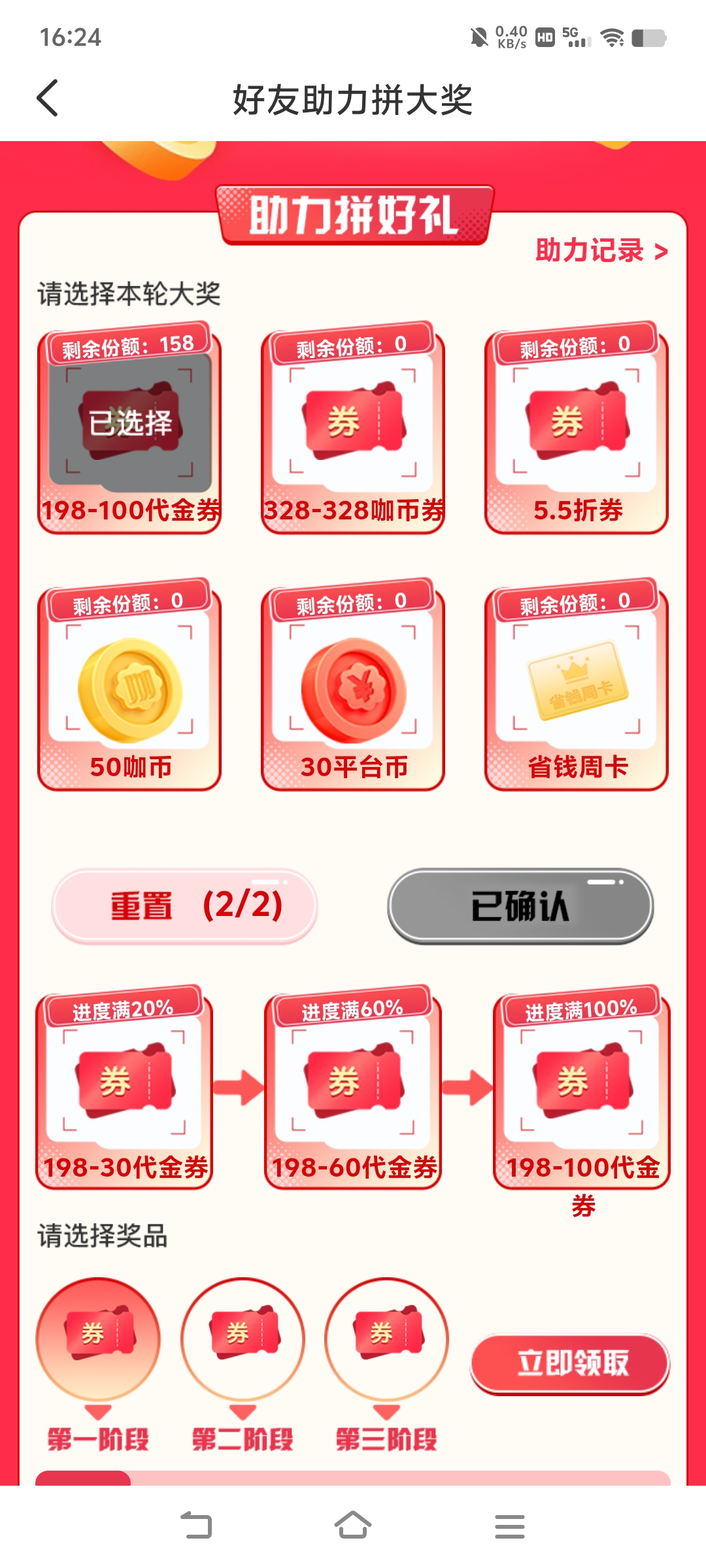Select the 第一阶段 reward circle
706x1568 pixels.
click(98, 1339)
